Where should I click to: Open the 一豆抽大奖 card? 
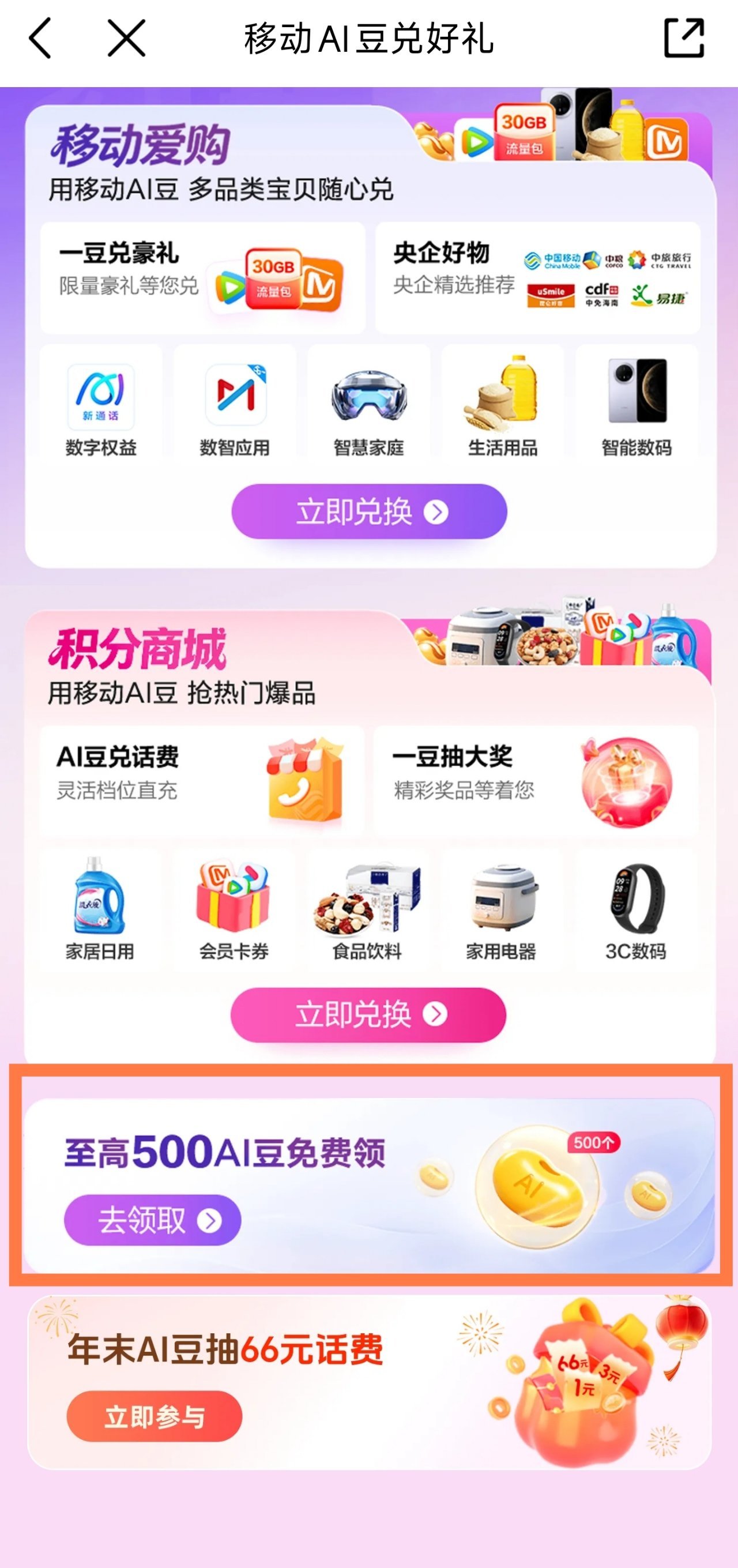coord(536,780)
